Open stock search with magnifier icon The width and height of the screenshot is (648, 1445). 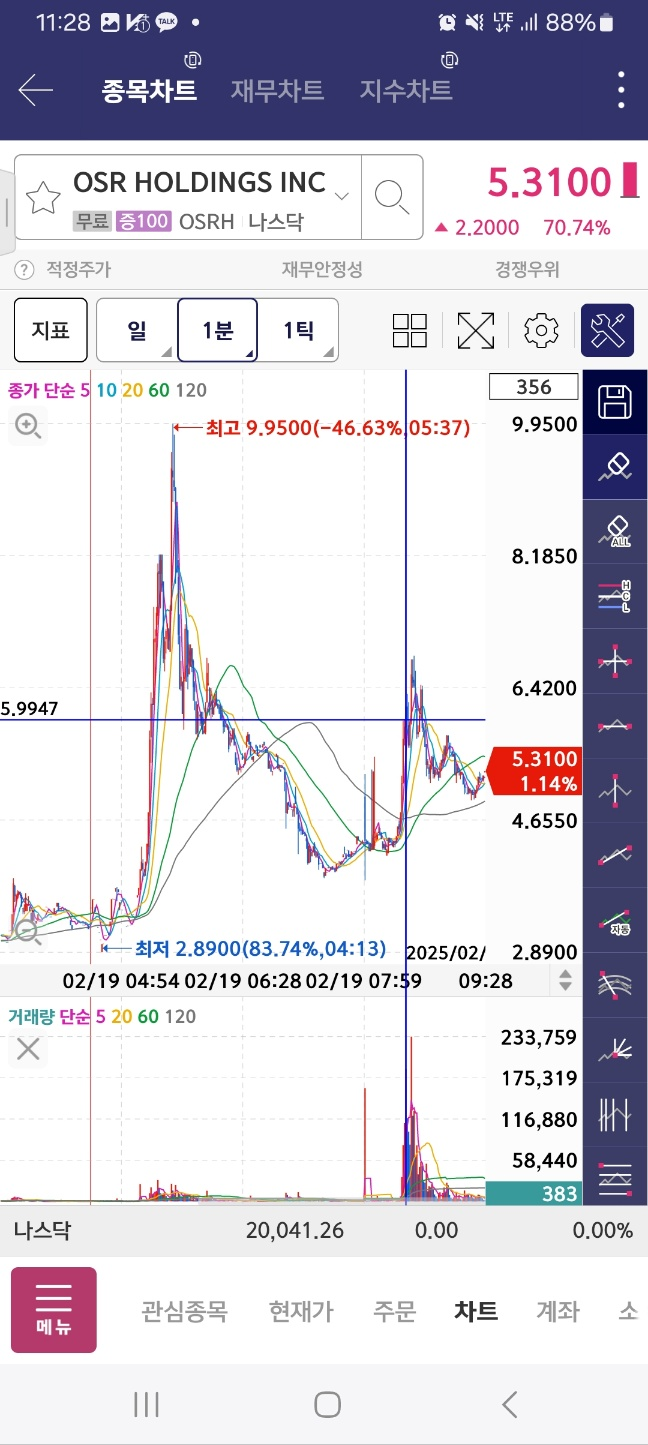point(392,196)
